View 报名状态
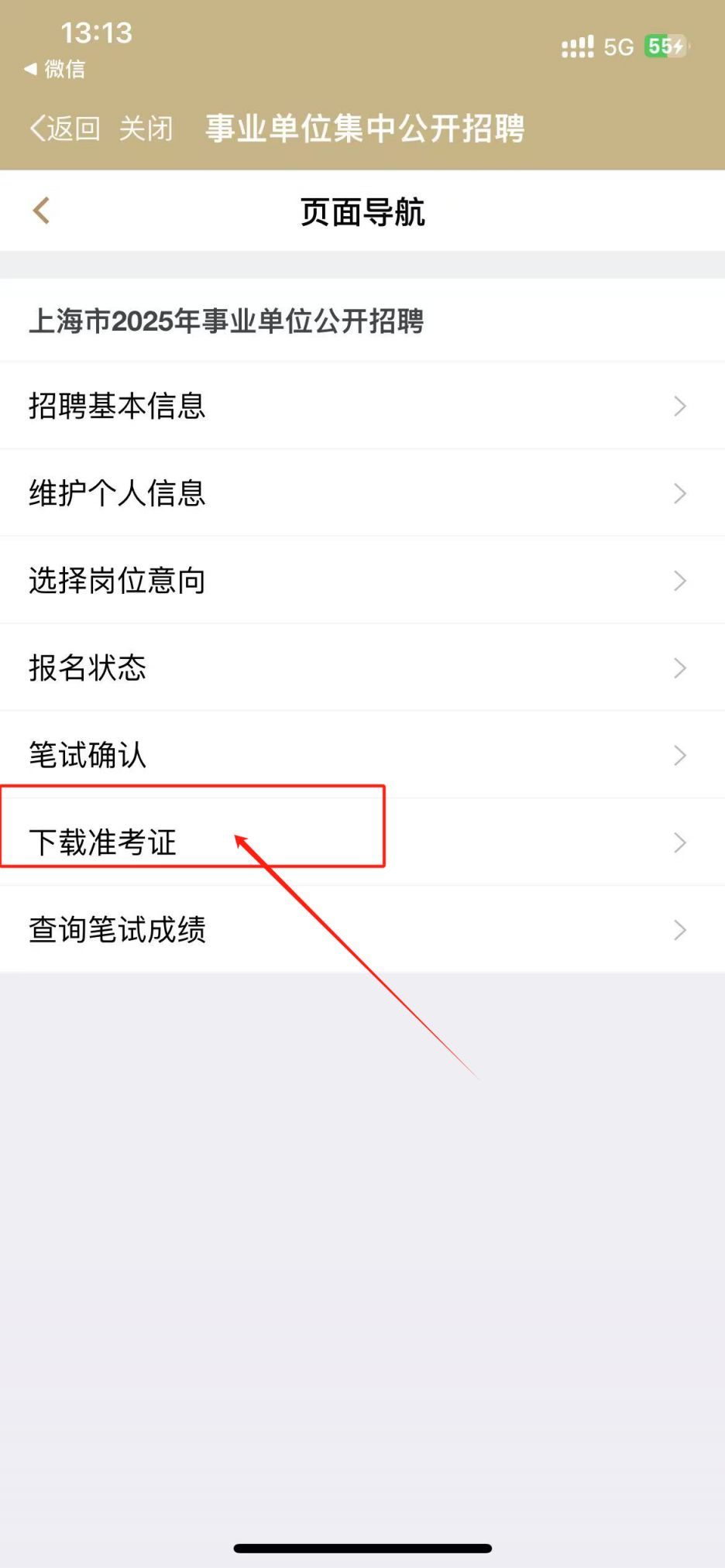This screenshot has height=1568, width=725. tap(362, 667)
